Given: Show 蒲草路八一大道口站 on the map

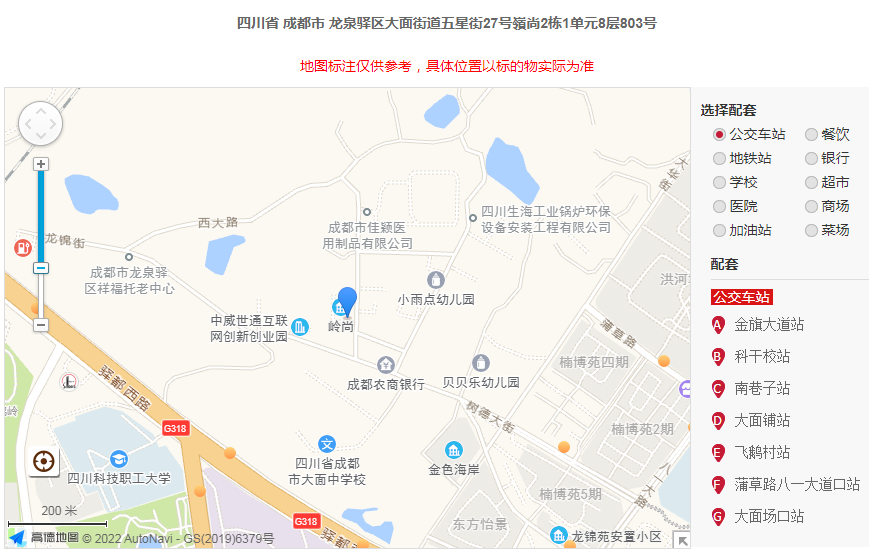Looking at the screenshot, I should click(796, 484).
